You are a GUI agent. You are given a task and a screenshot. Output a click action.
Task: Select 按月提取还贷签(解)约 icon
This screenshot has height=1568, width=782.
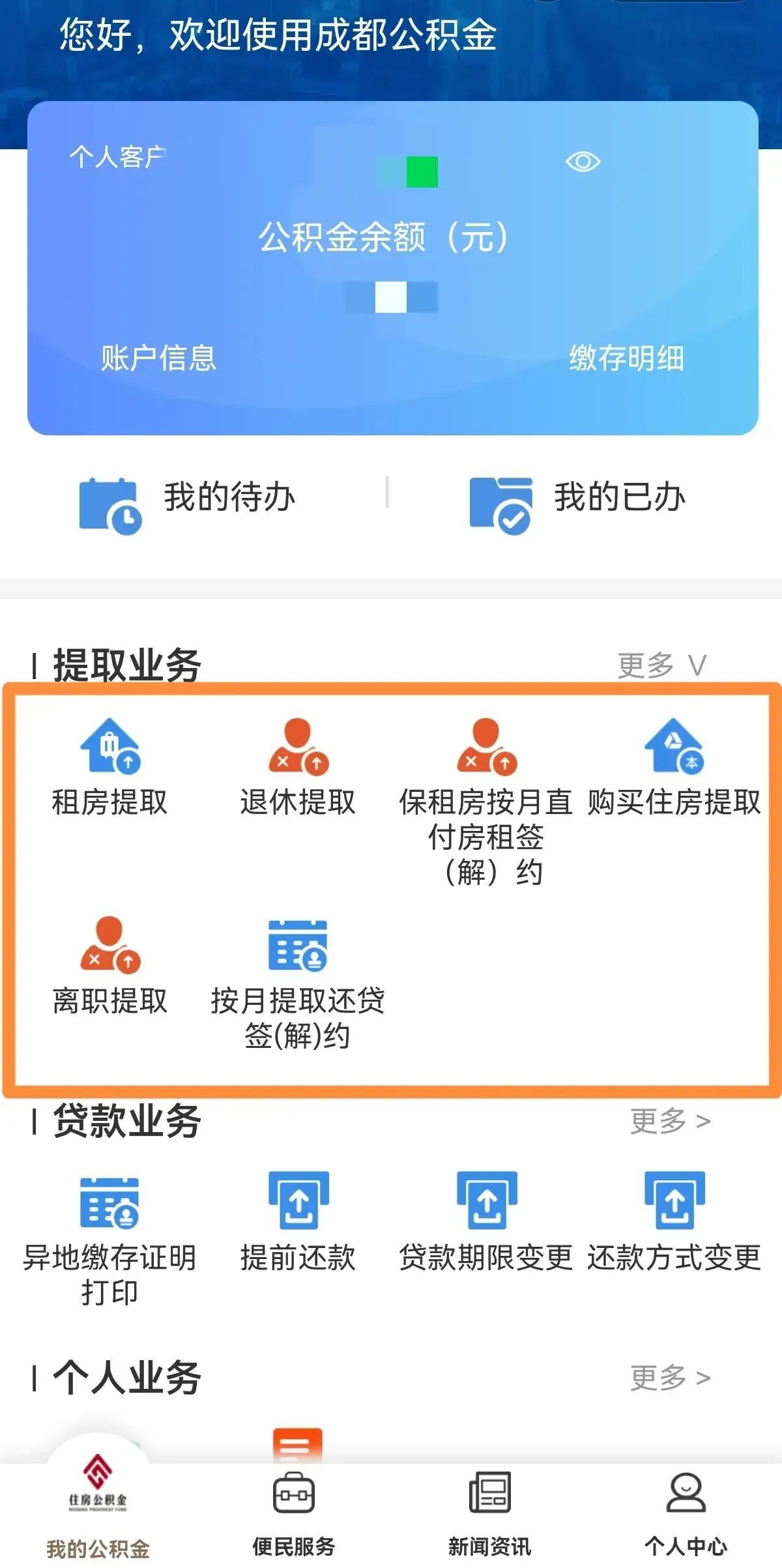click(297, 965)
